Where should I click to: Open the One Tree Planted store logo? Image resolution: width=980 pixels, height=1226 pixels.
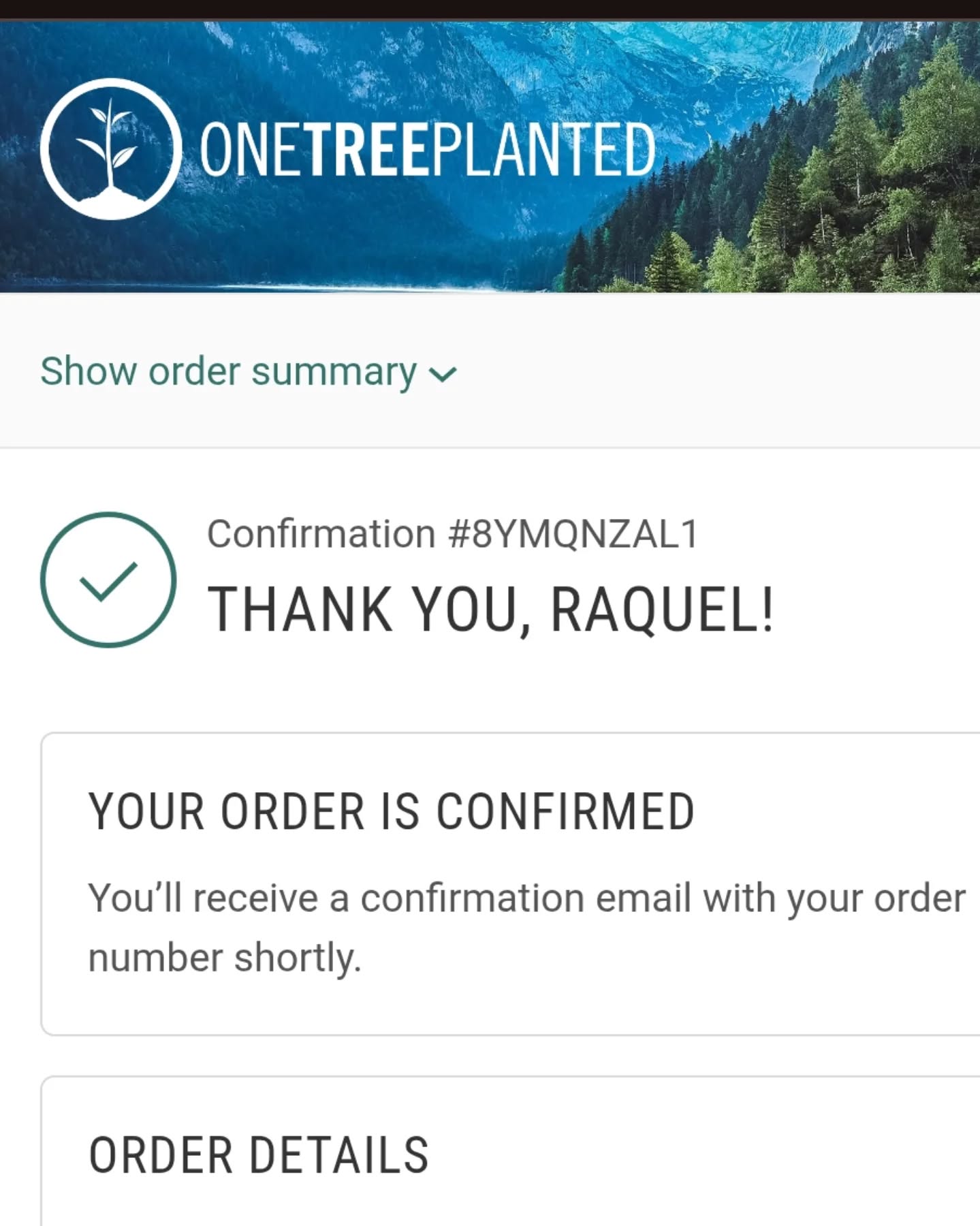[347, 149]
